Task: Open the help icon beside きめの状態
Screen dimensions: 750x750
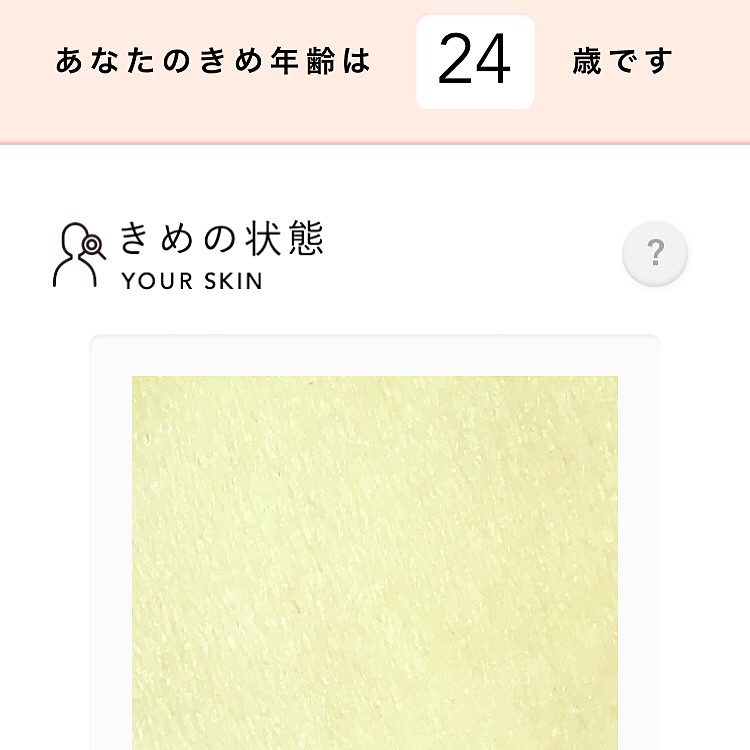Action: point(655,254)
